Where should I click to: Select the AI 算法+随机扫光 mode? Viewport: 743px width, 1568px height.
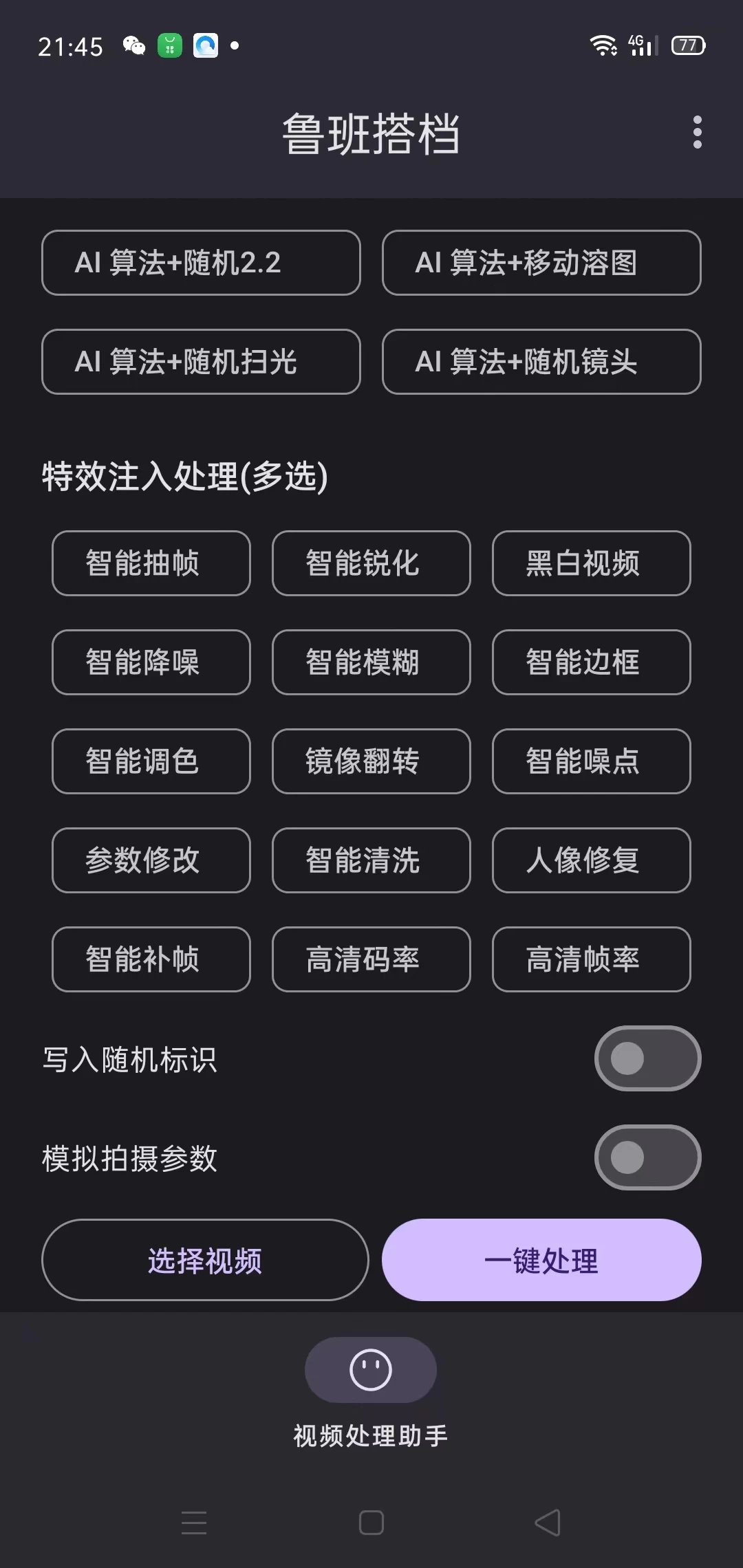[x=200, y=362]
